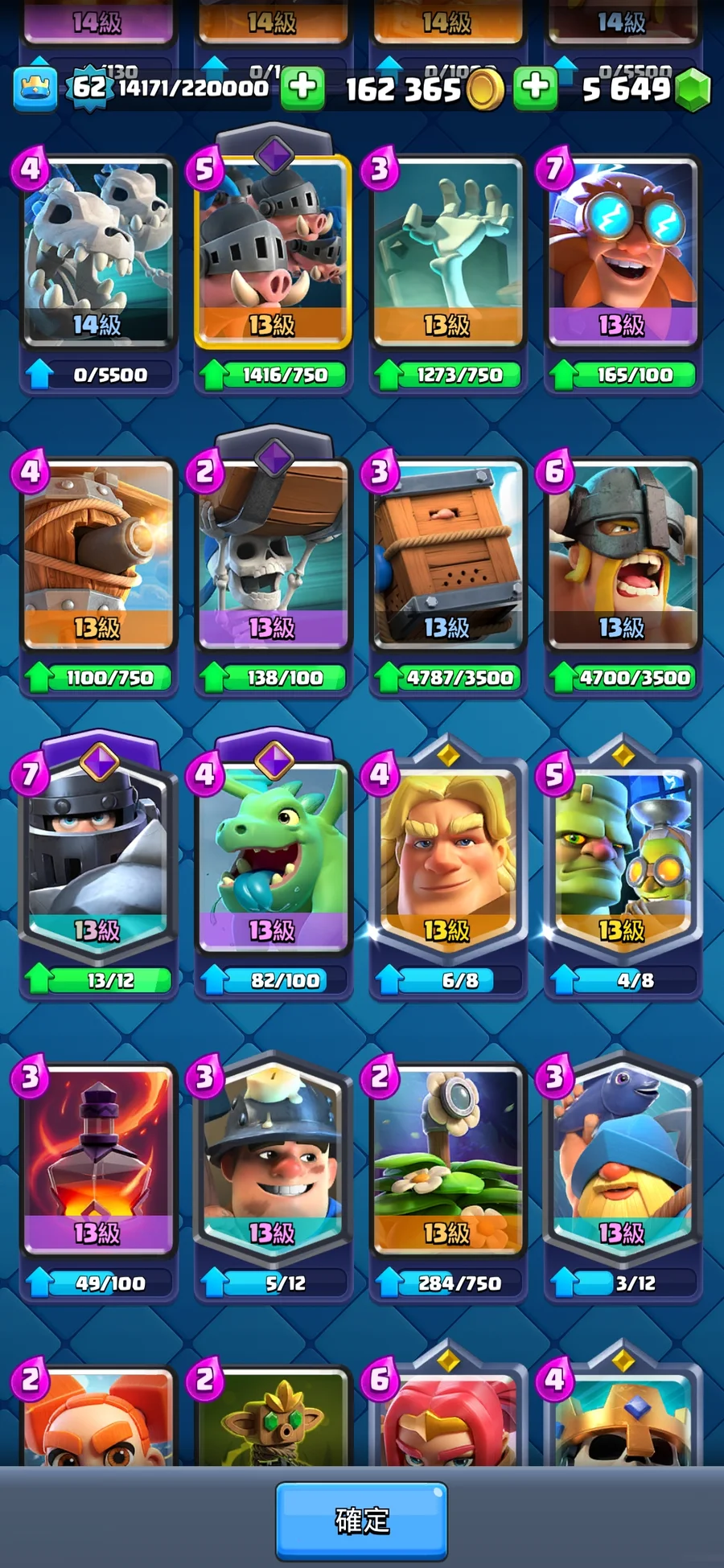Confirm with the 確定 button
Viewport: 724px width, 1568px height.
[x=361, y=1520]
